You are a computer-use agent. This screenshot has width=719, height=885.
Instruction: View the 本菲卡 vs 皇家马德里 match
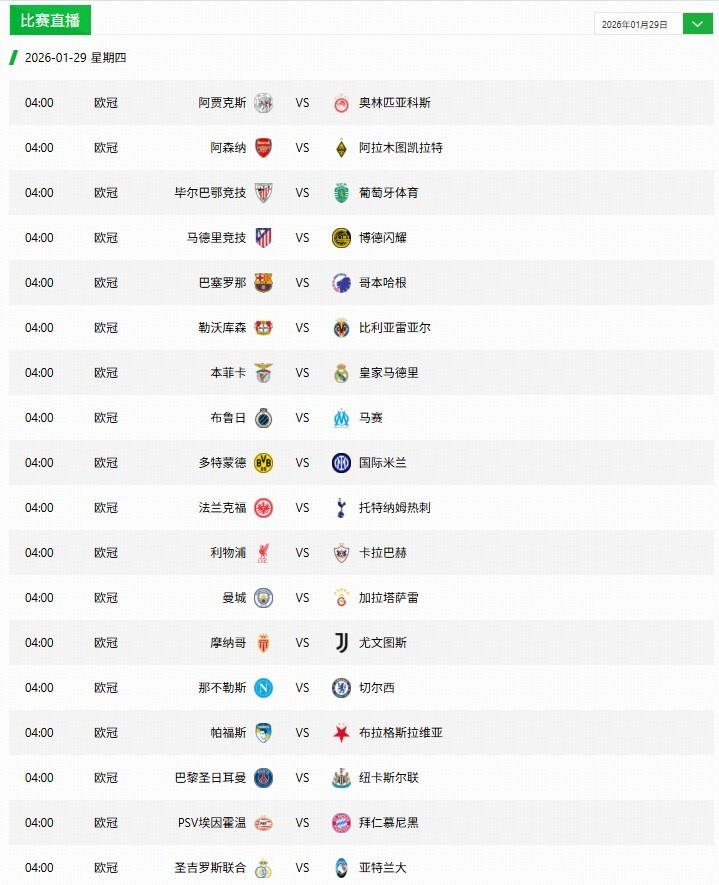pos(302,373)
